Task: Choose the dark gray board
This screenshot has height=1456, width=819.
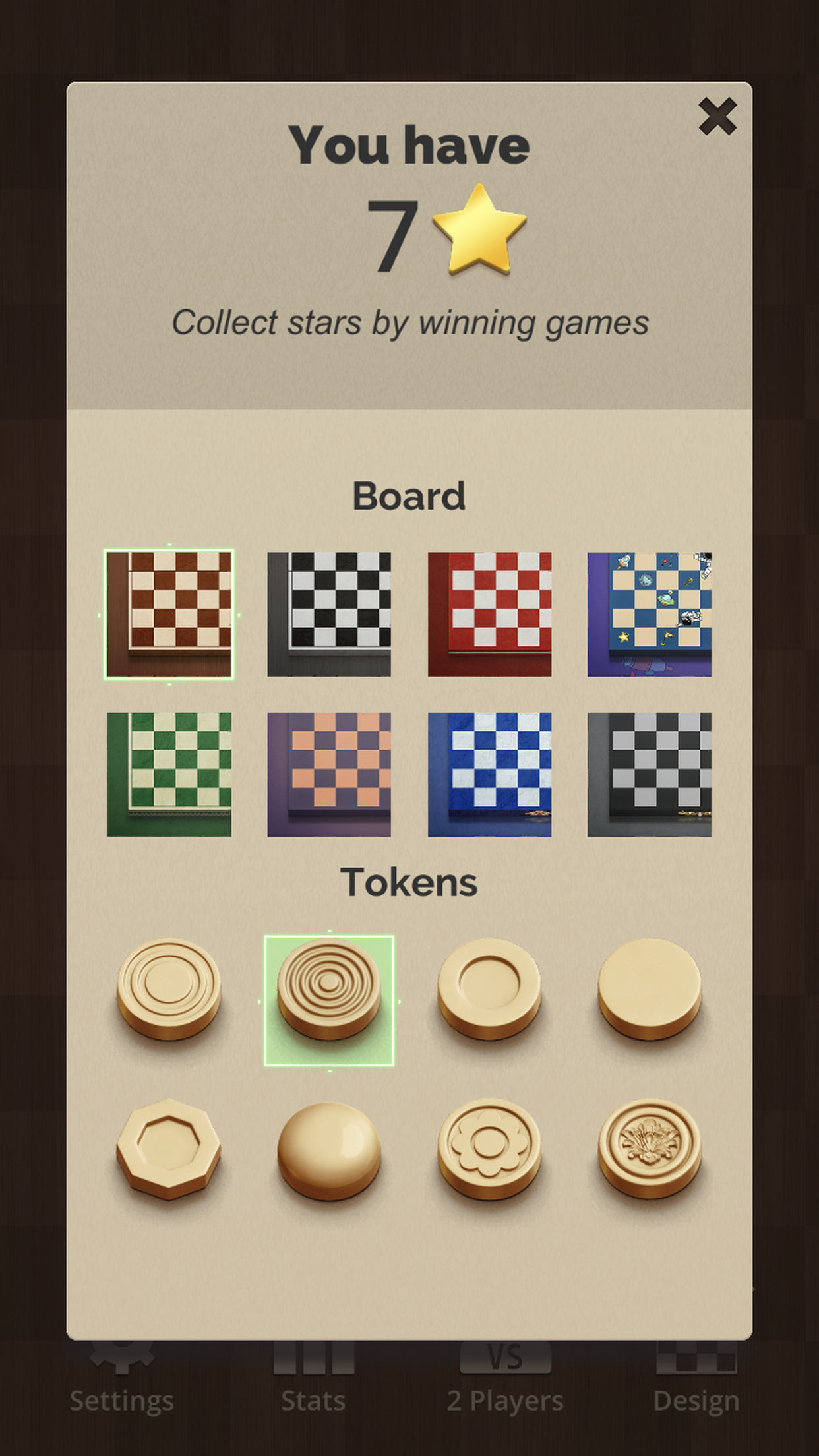Action: click(x=650, y=774)
